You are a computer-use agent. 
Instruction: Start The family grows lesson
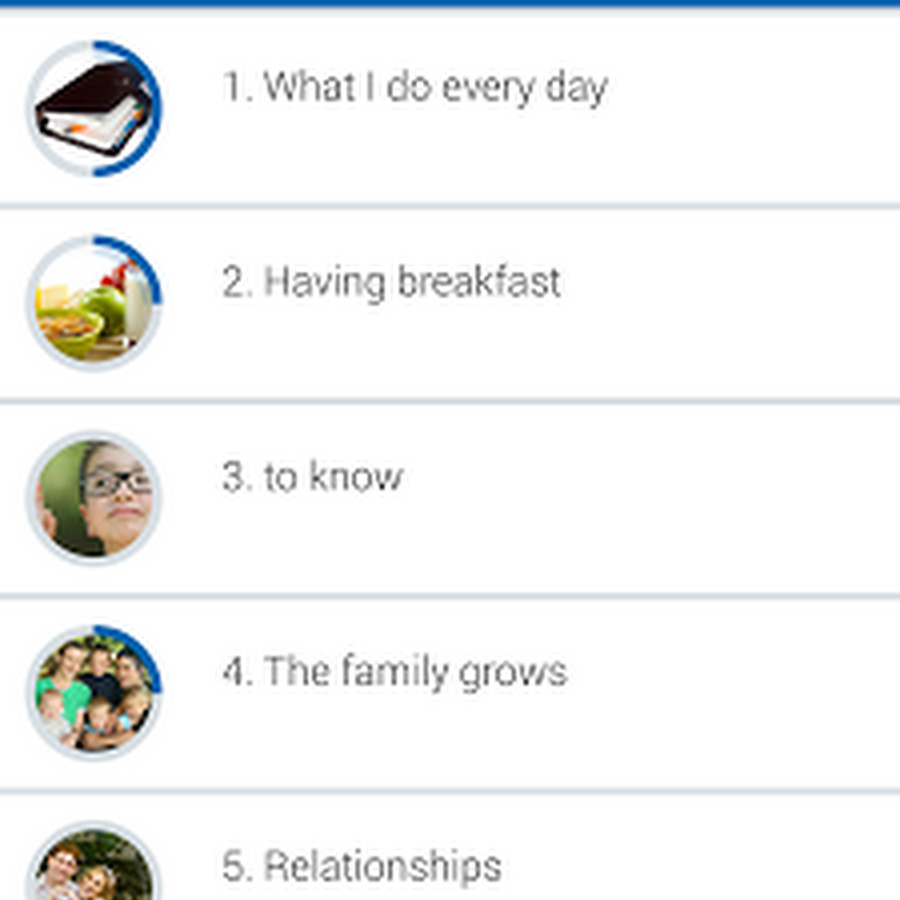pyautogui.click(x=395, y=672)
